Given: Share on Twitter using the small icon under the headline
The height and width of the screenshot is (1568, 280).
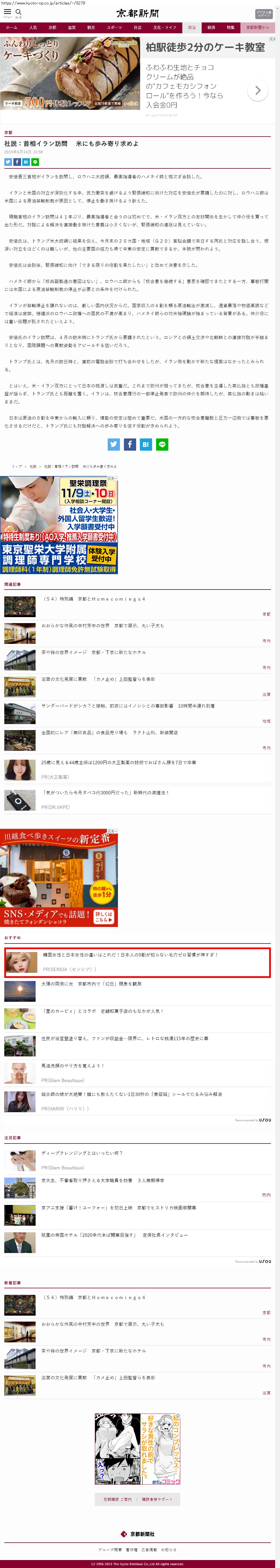Looking at the screenshot, I should (8, 162).
